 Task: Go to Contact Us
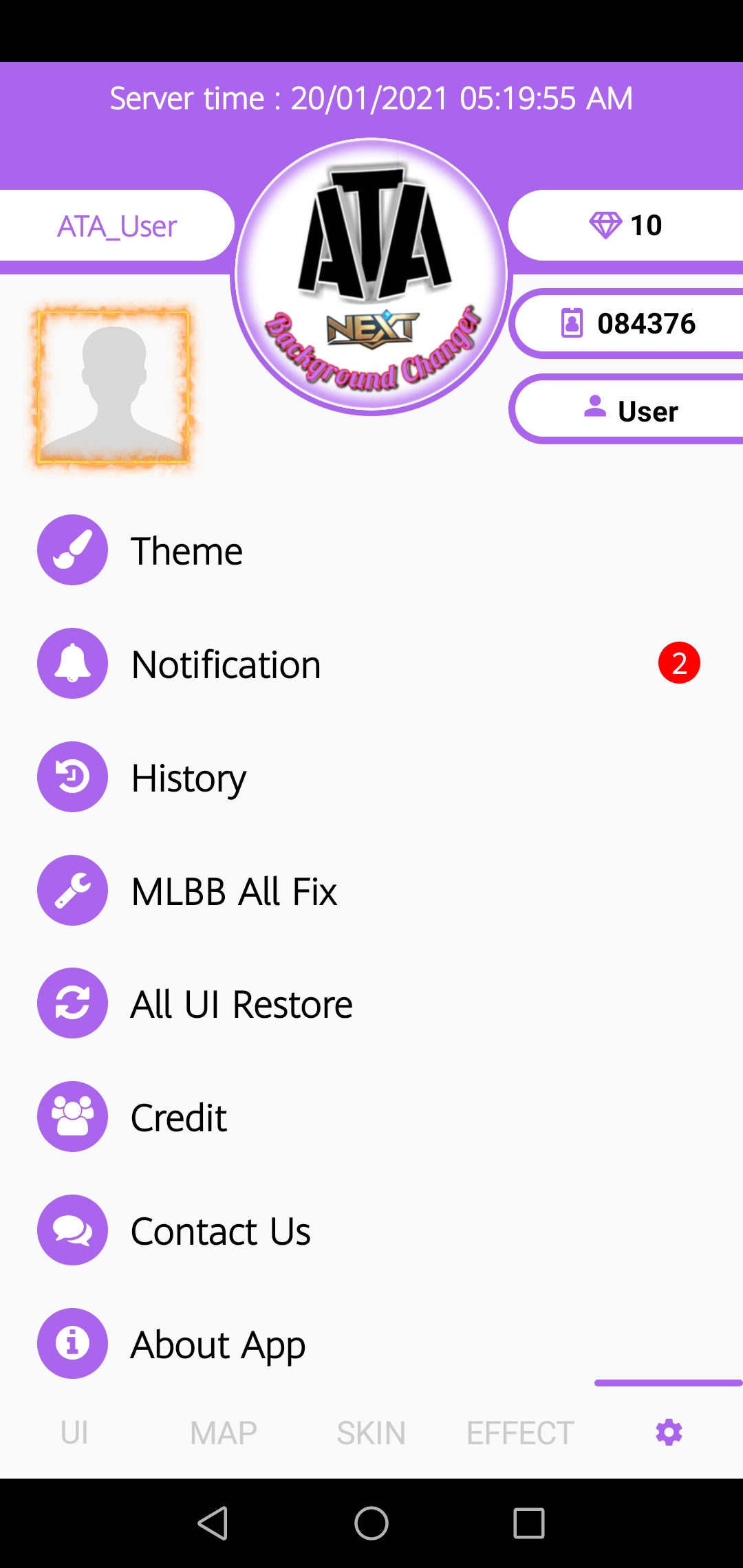point(220,1231)
